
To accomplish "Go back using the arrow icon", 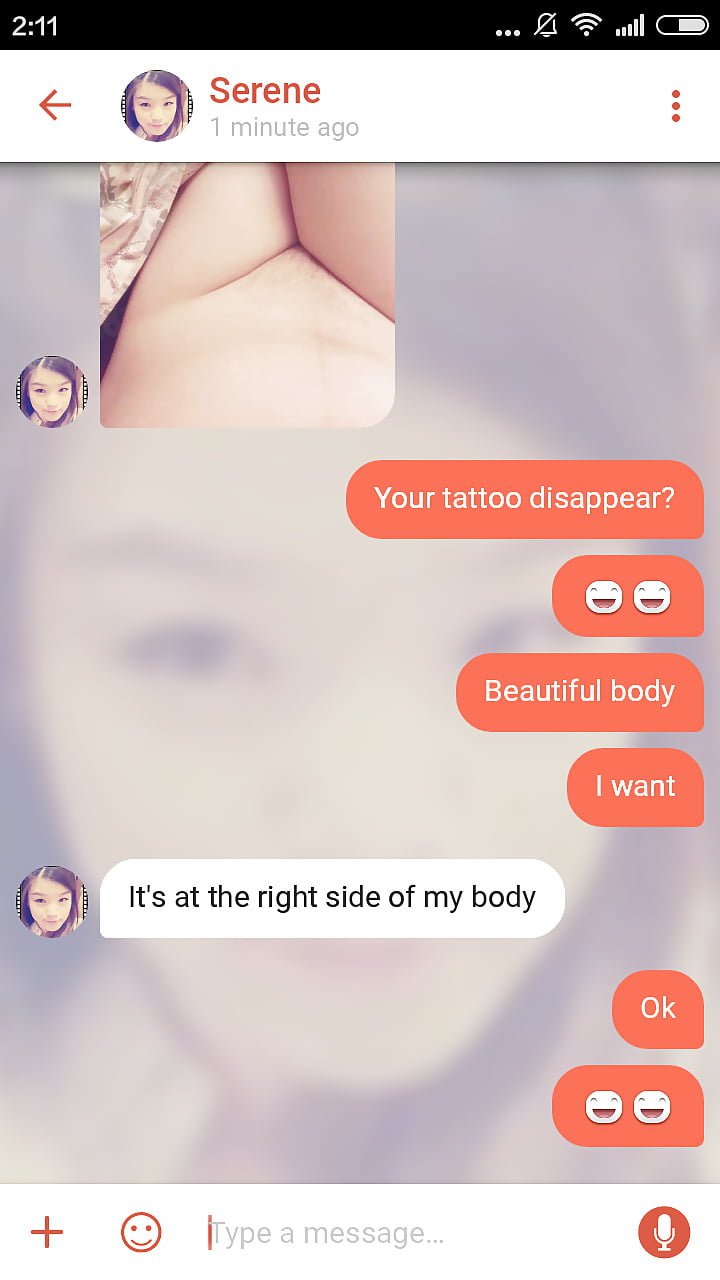I will click(x=54, y=105).
